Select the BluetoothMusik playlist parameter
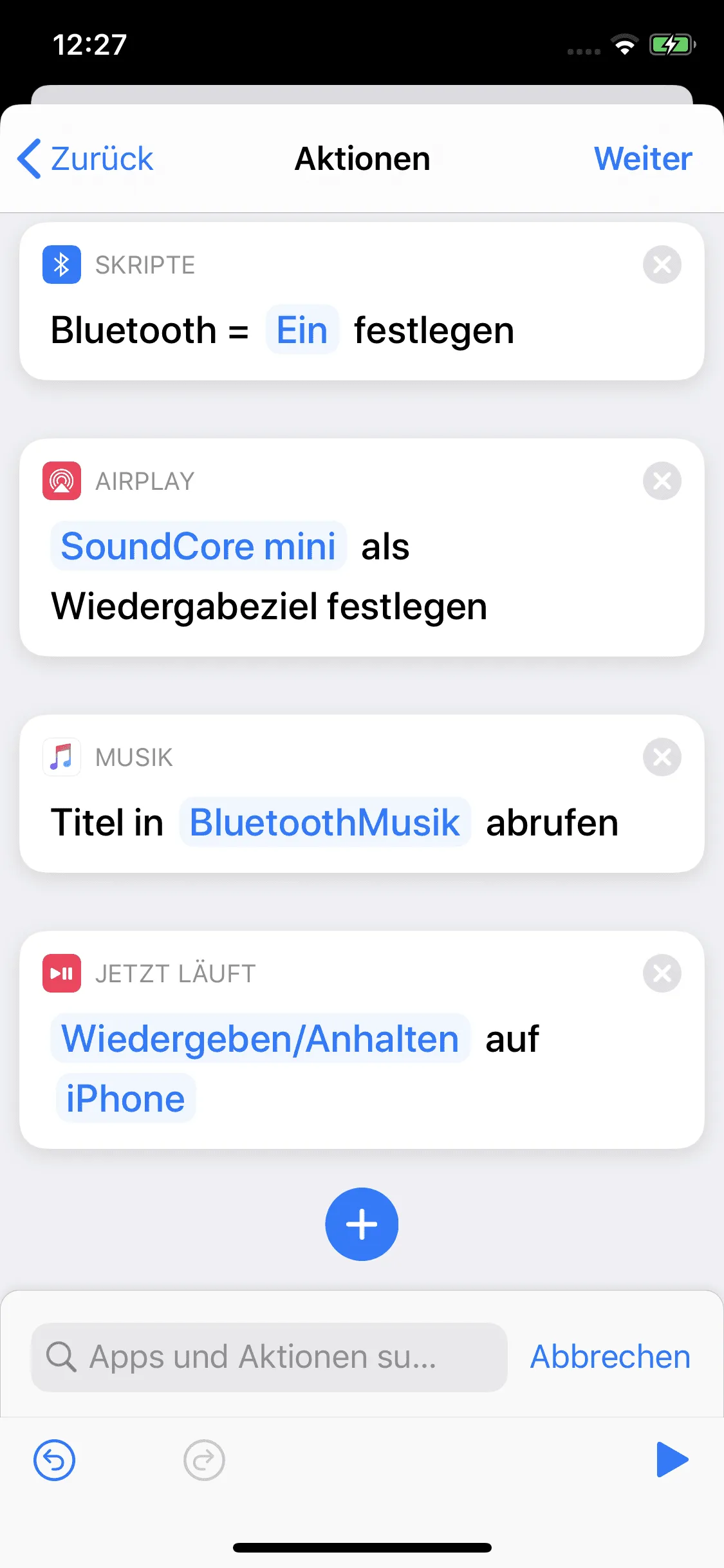This screenshot has width=724, height=1568. pyautogui.click(x=325, y=823)
